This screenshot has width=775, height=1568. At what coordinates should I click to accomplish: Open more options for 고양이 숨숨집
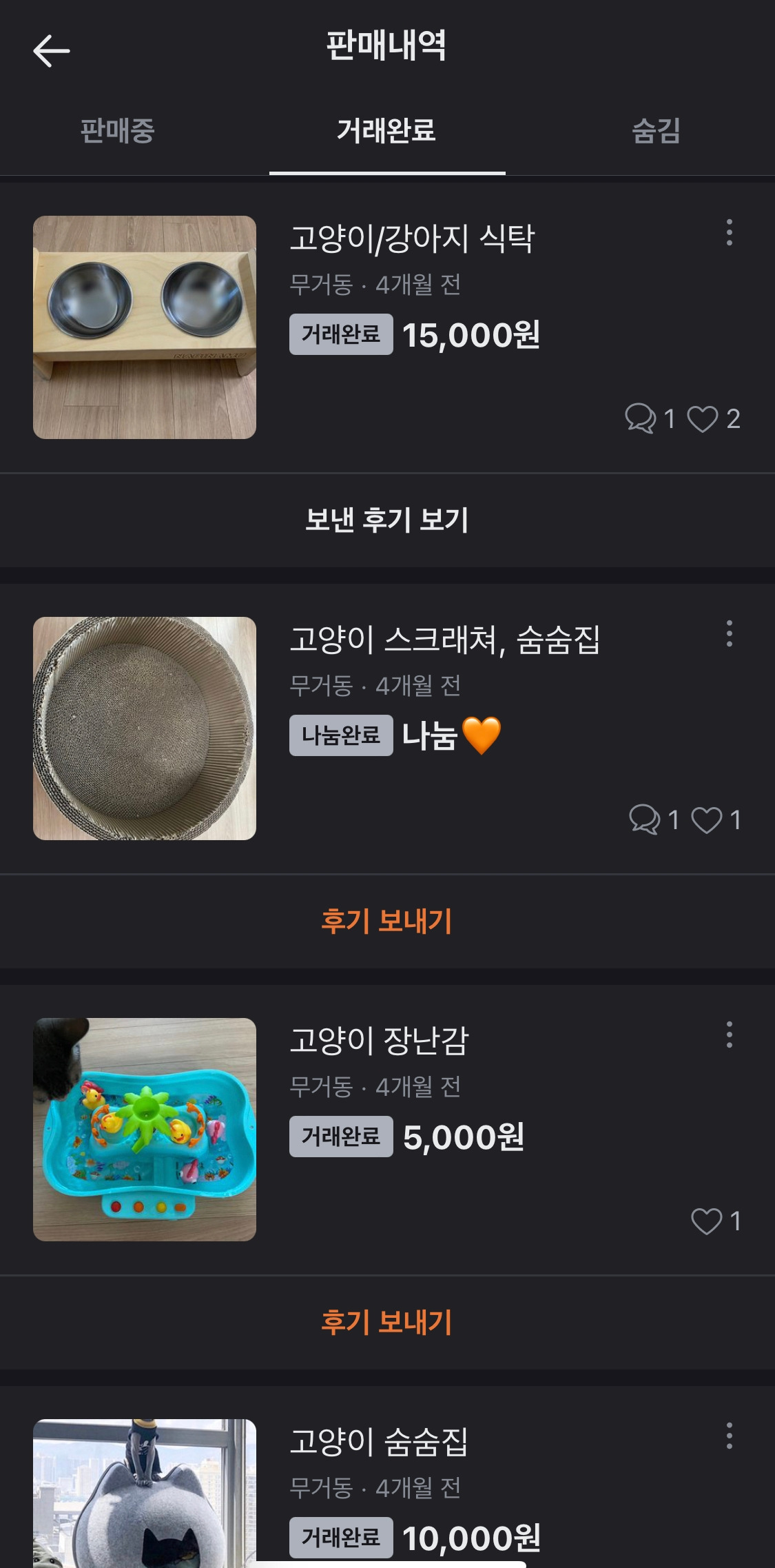coord(729,1436)
